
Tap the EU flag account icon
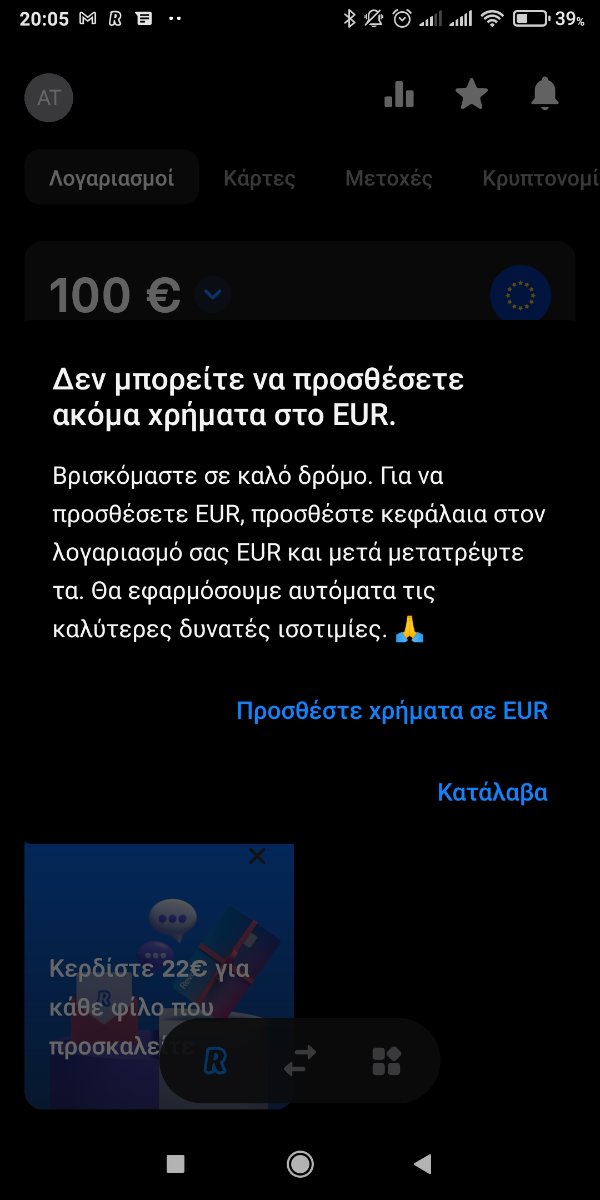point(521,295)
